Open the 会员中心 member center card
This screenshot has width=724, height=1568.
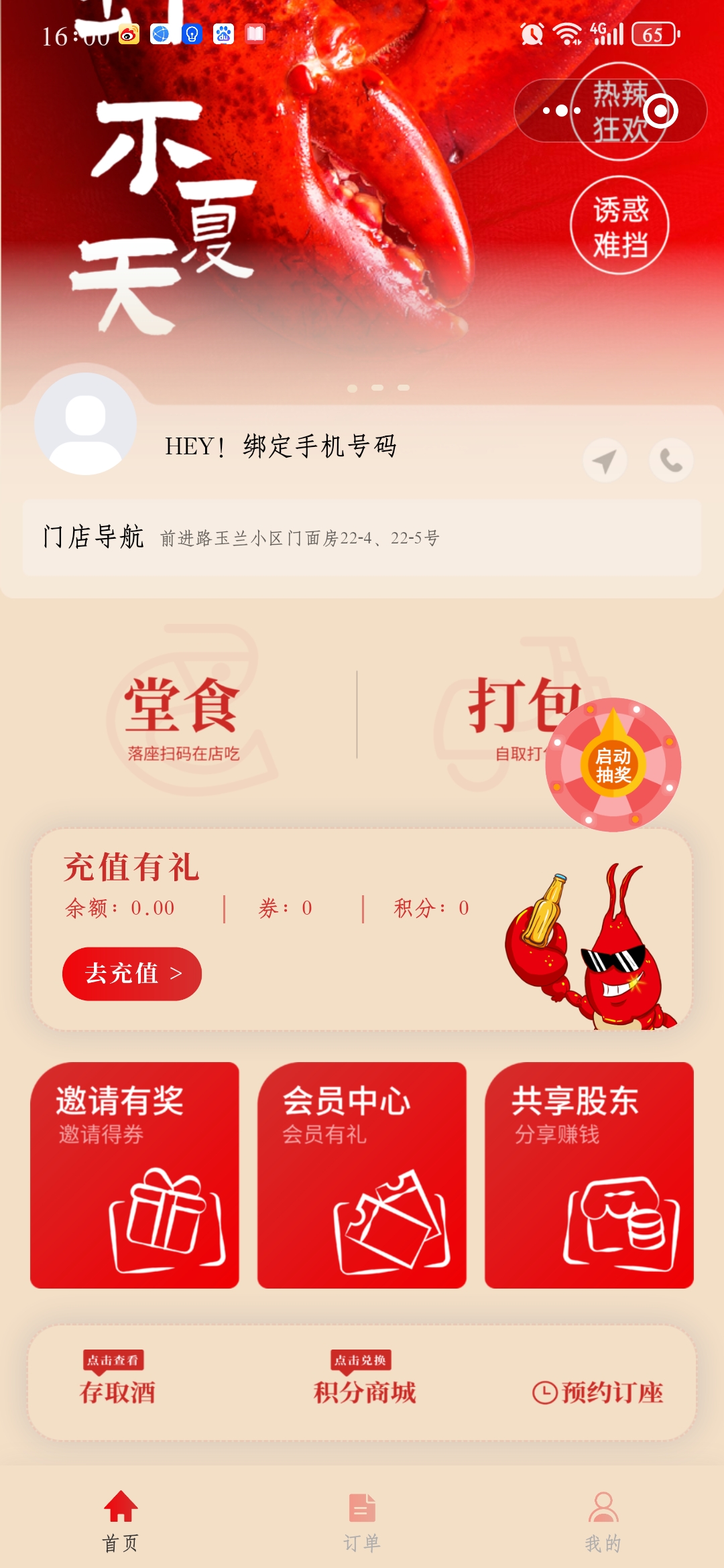coord(362,1175)
